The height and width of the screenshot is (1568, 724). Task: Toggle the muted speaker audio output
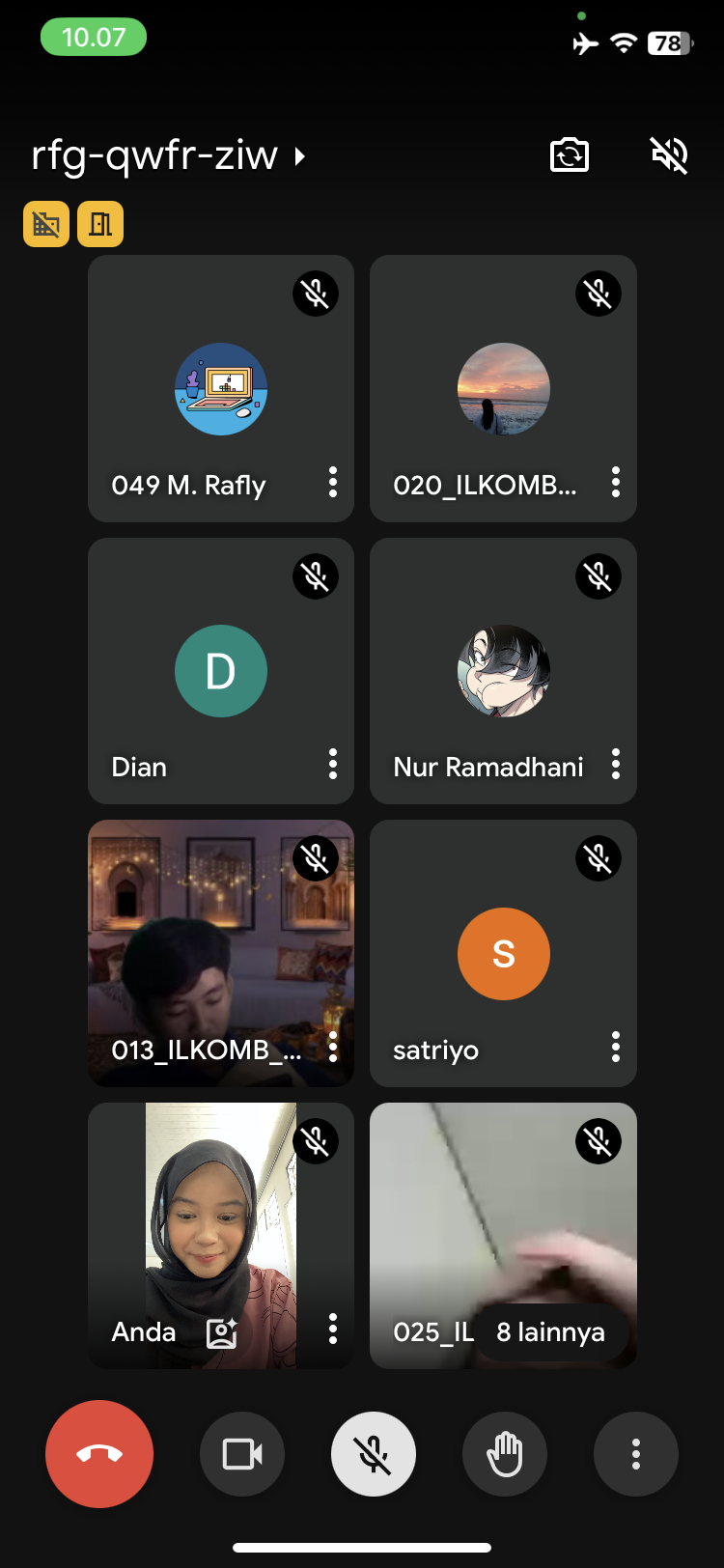(x=668, y=154)
